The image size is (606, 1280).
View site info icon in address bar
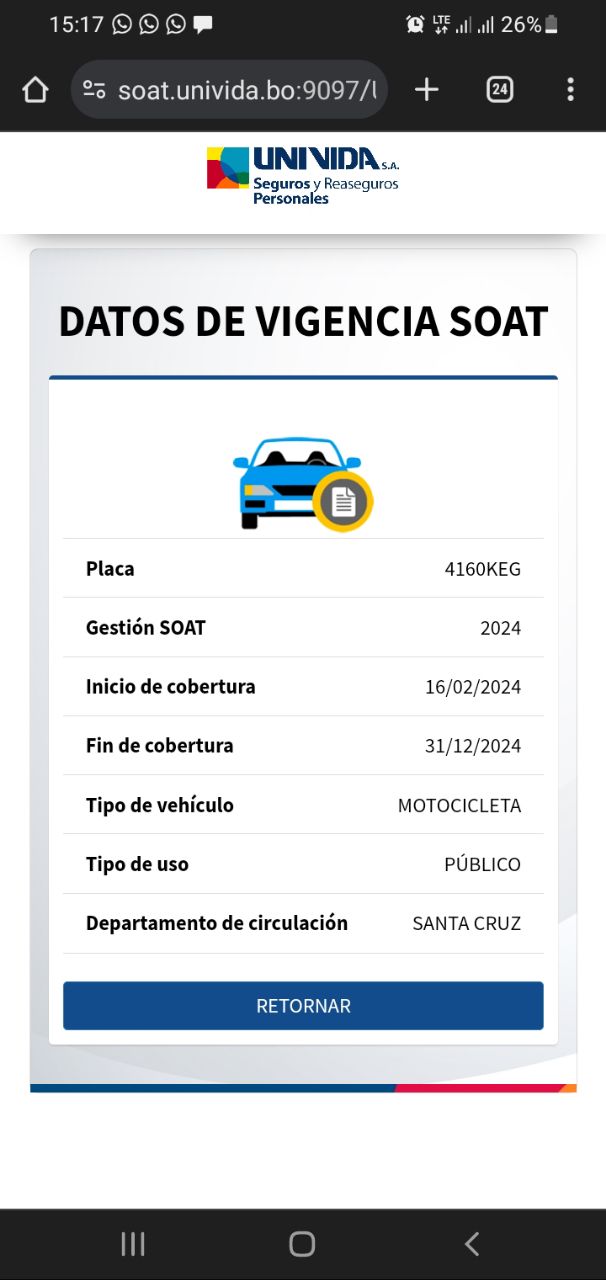point(95,90)
